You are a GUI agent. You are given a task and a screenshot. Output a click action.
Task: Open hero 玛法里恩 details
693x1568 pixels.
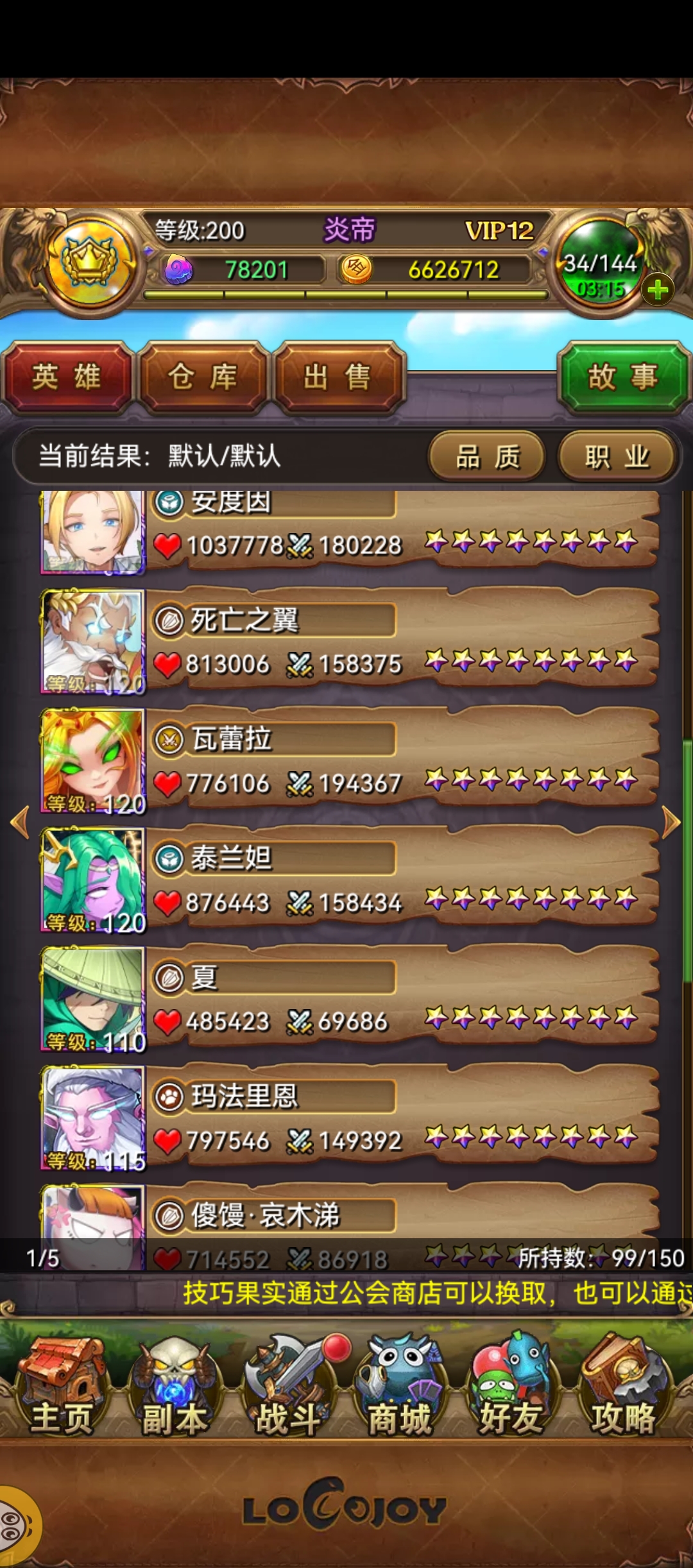350,1118
